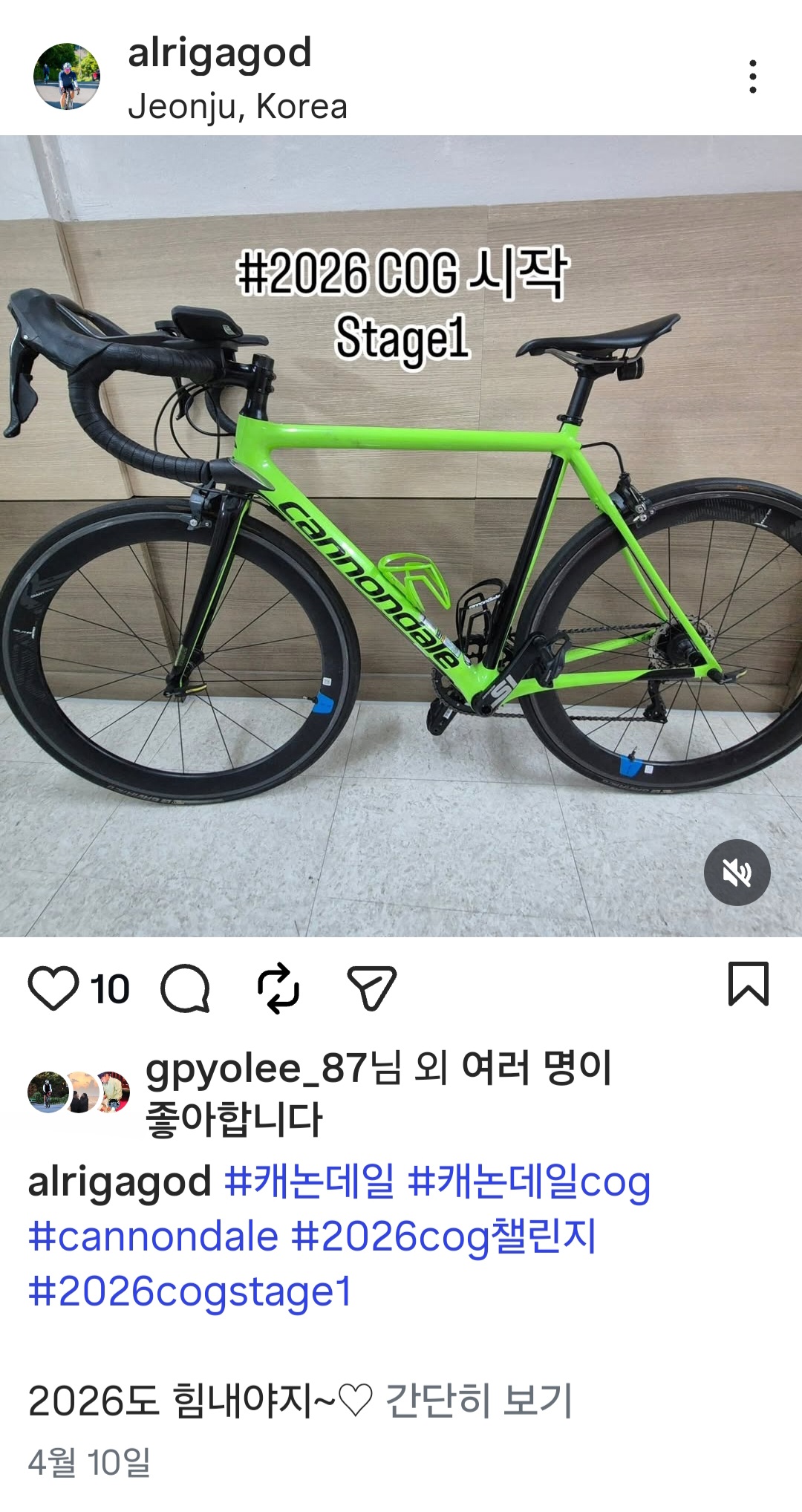Share the post via the paper-plane icon
Image resolution: width=802 pixels, height=1512 pixels.
coord(371,988)
